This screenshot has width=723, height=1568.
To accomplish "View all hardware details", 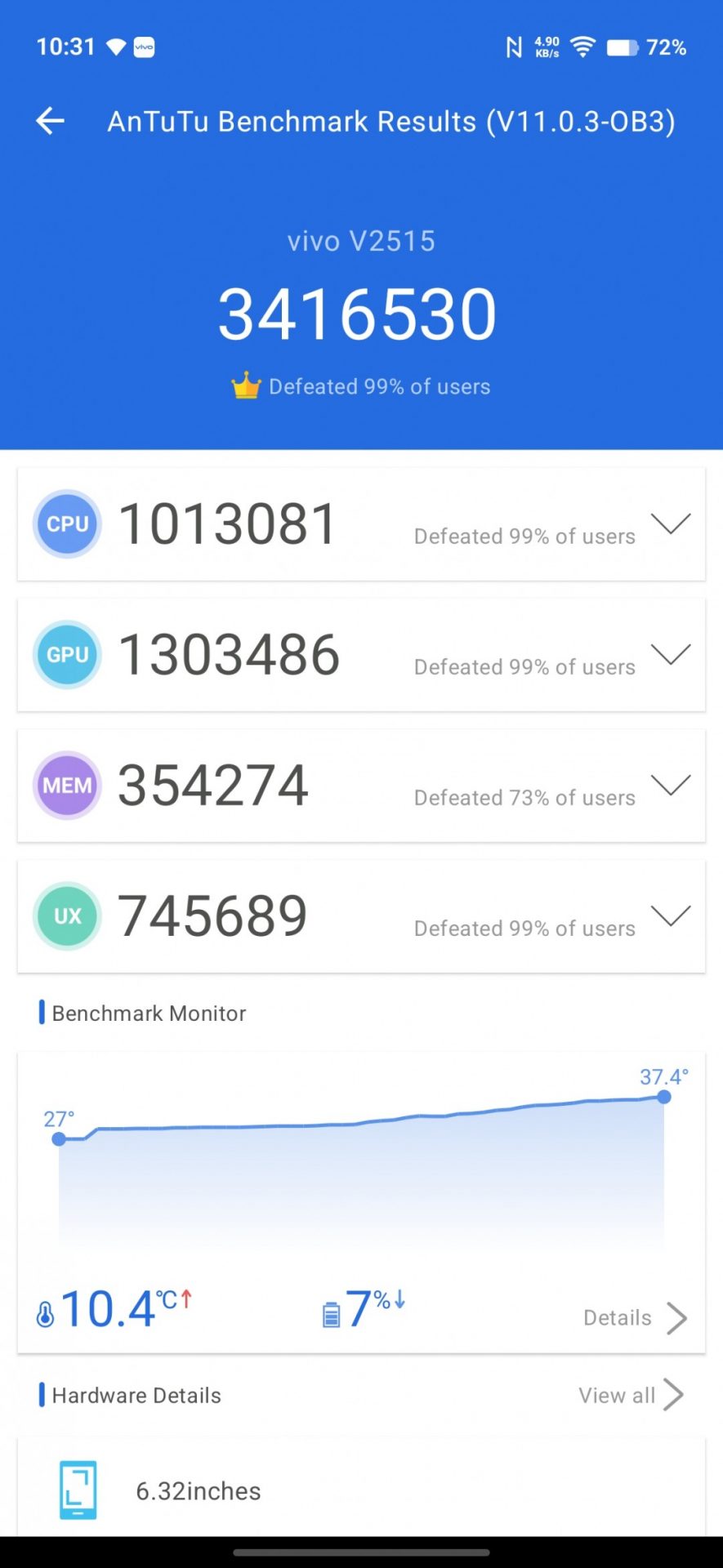I will coord(630,1395).
